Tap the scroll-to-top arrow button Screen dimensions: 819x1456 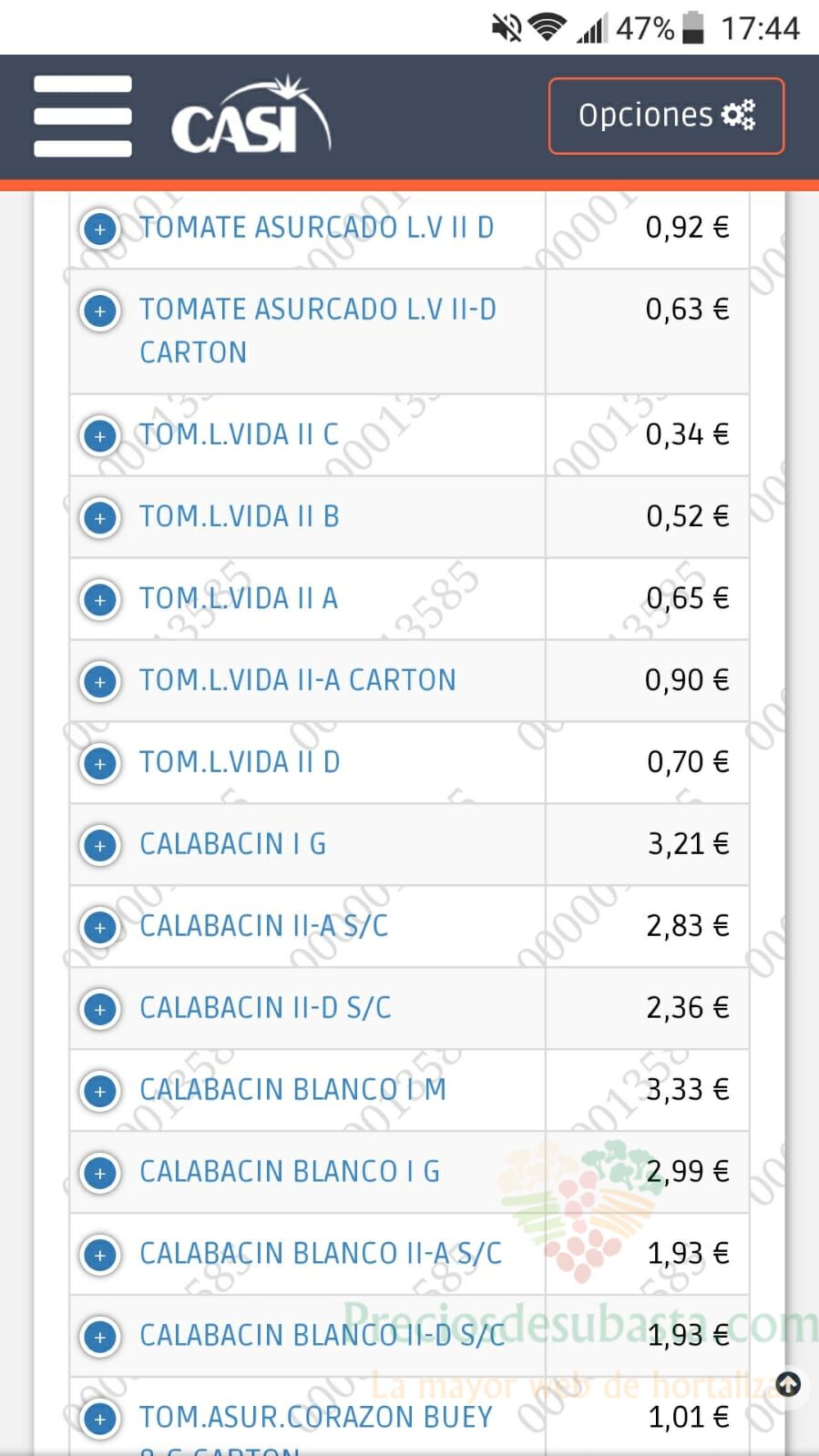[788, 1385]
